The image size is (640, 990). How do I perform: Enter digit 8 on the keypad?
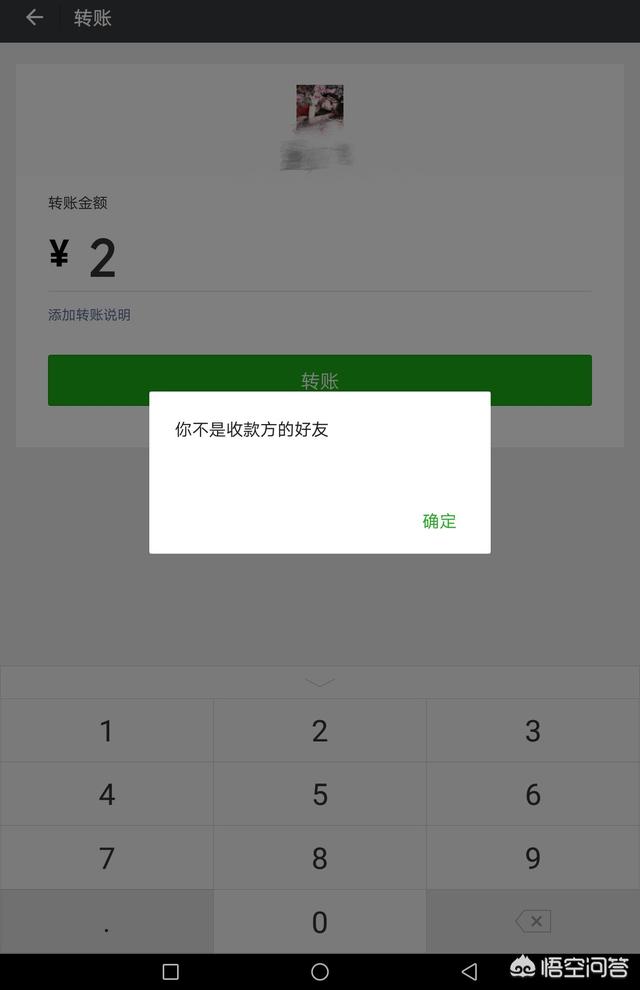point(320,858)
